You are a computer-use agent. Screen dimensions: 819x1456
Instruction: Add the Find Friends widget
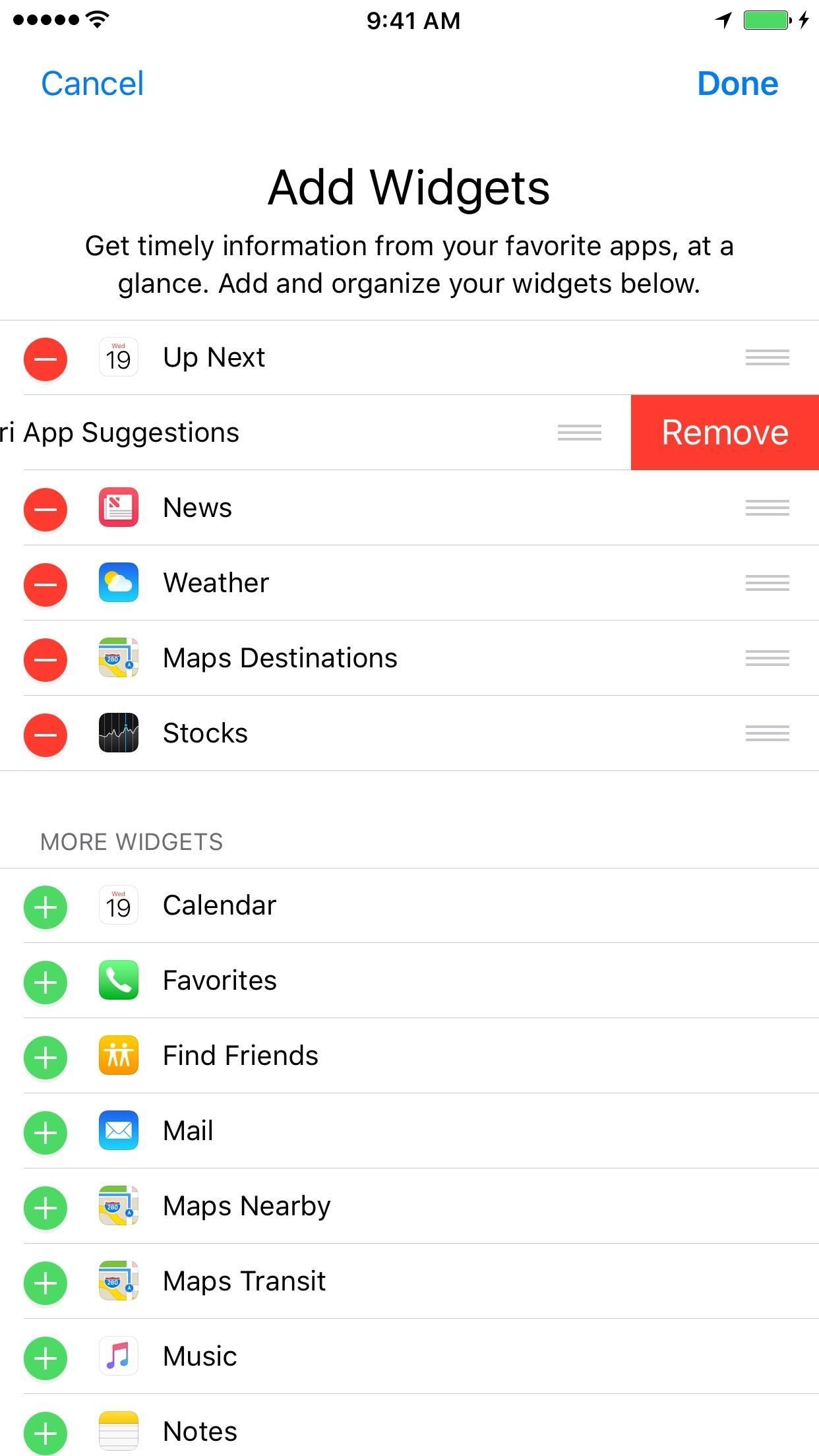[45, 1058]
